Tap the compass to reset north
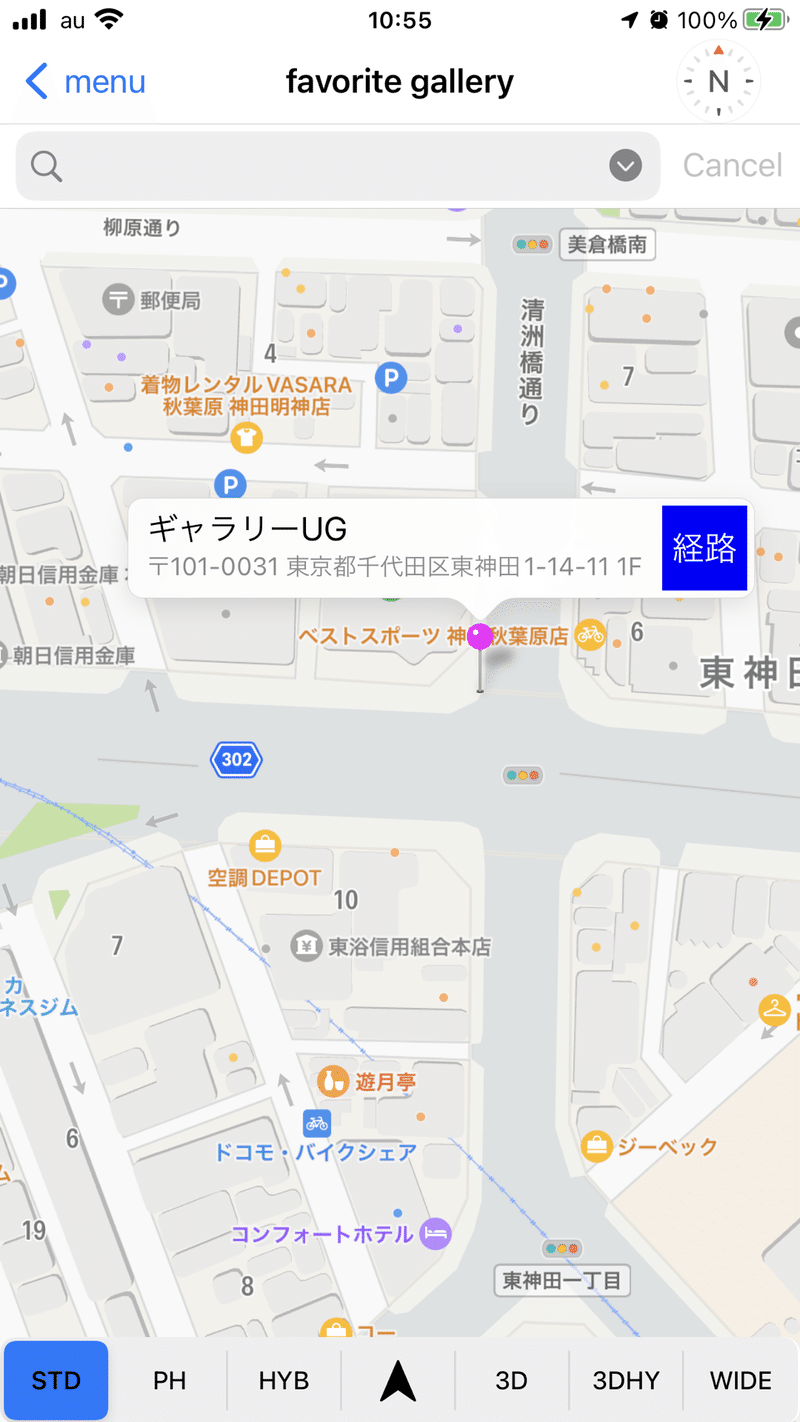This screenshot has height=1422, width=800. pyautogui.click(x=718, y=82)
